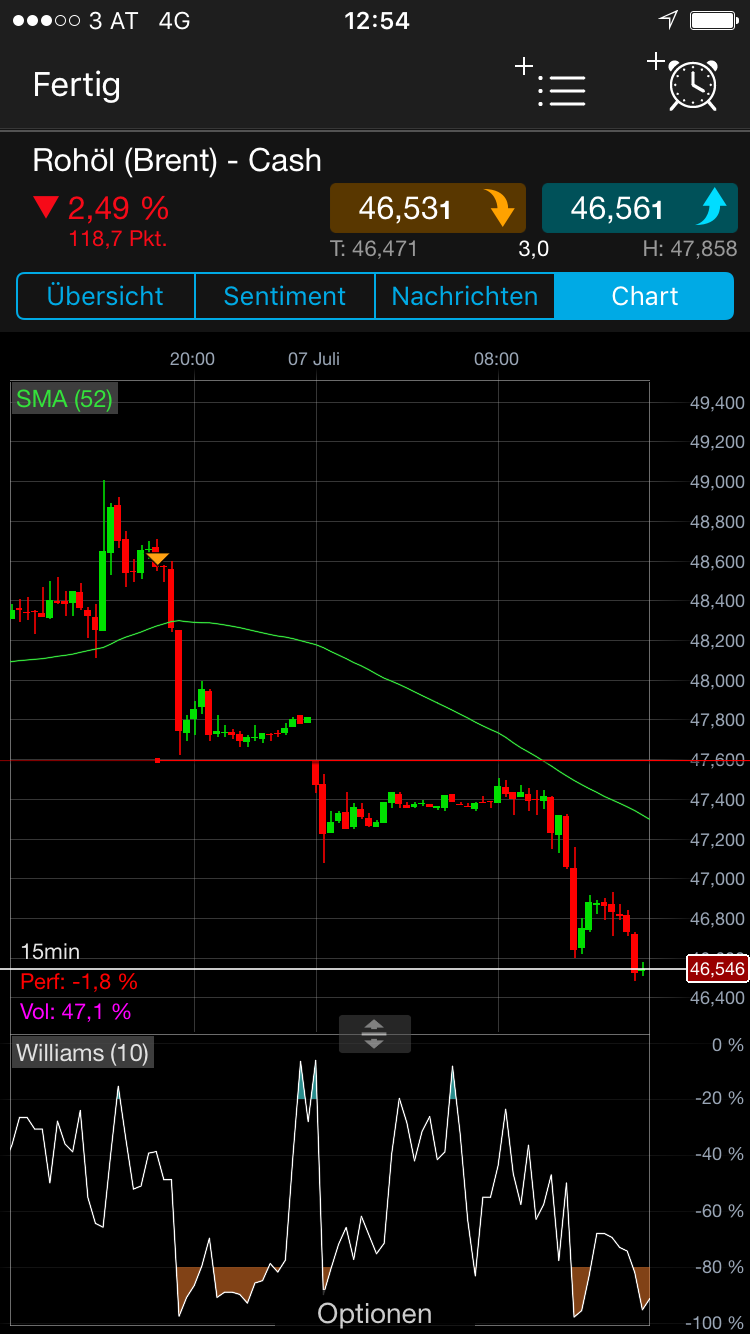Tap the Fertig button
Screen dimensions: 750x1334
(x=76, y=86)
